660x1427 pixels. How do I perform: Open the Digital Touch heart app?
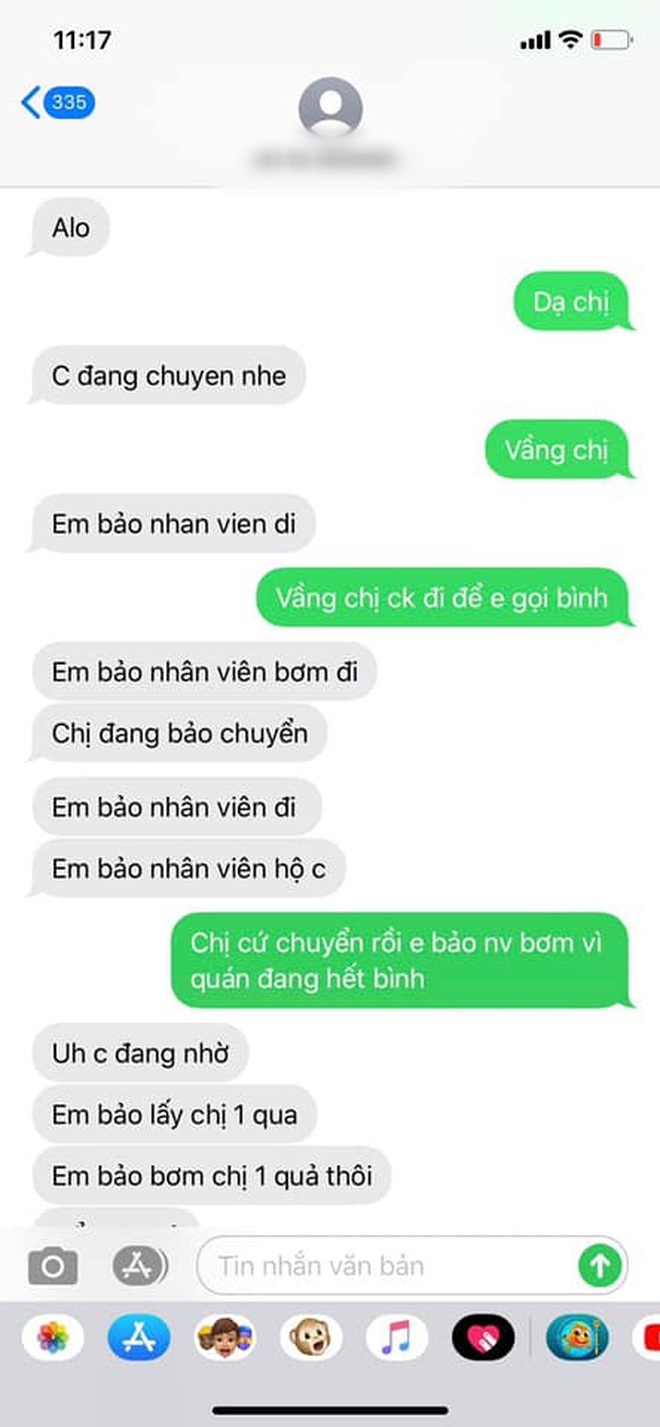pyautogui.click(x=483, y=1337)
